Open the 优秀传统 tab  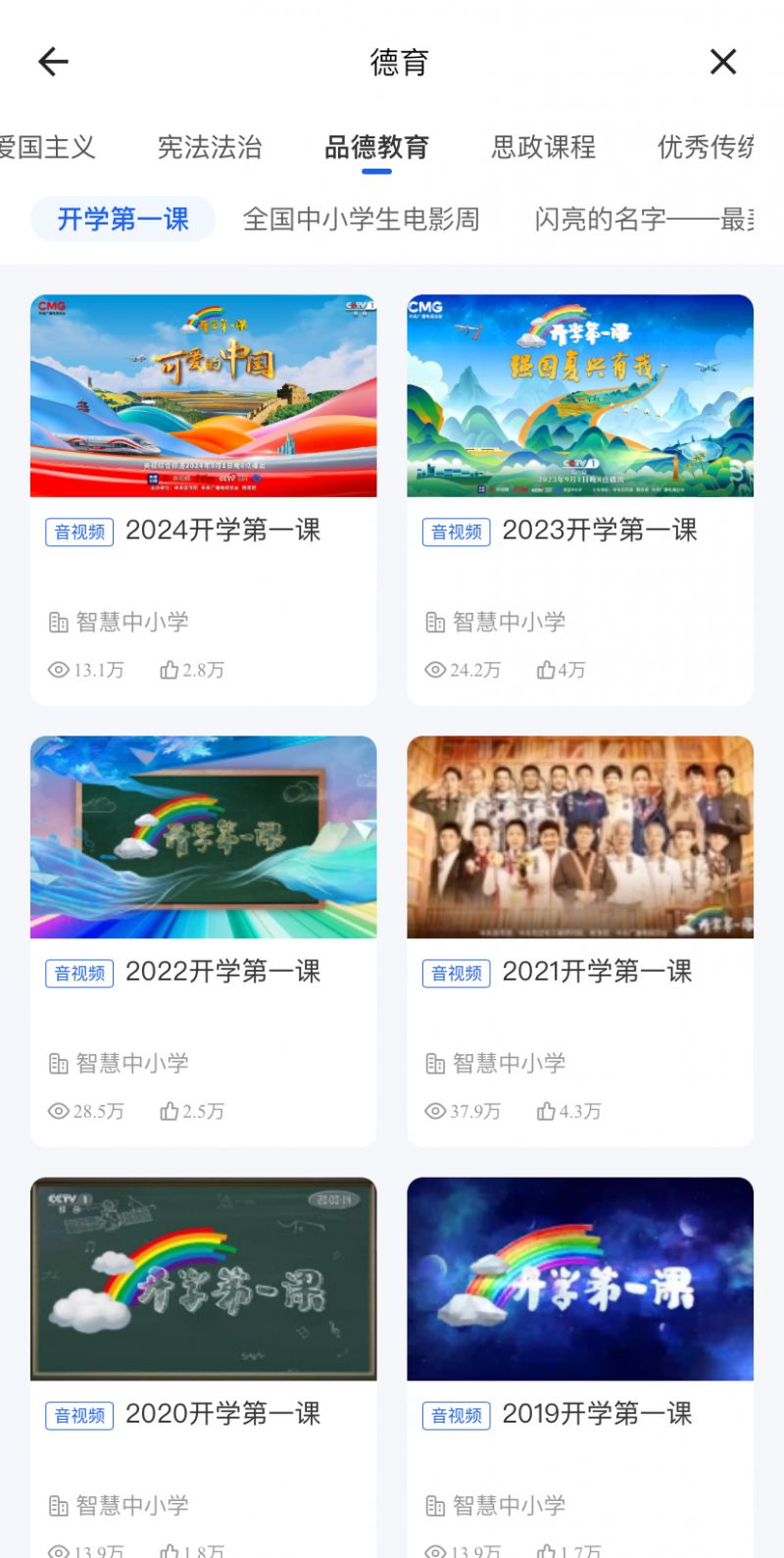click(x=706, y=147)
